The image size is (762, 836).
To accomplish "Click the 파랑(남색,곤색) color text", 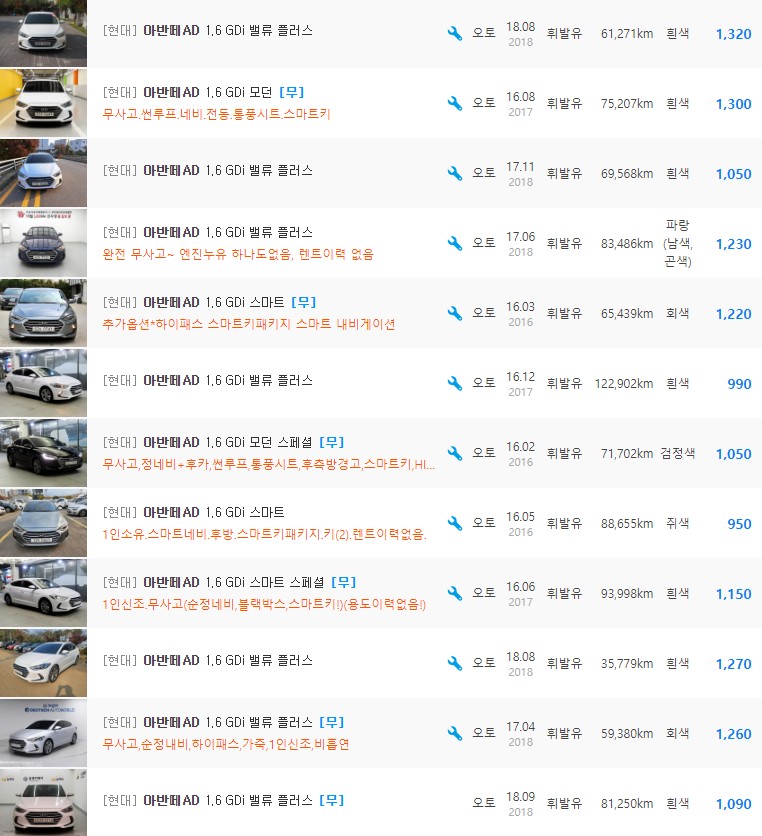I will pos(679,242).
